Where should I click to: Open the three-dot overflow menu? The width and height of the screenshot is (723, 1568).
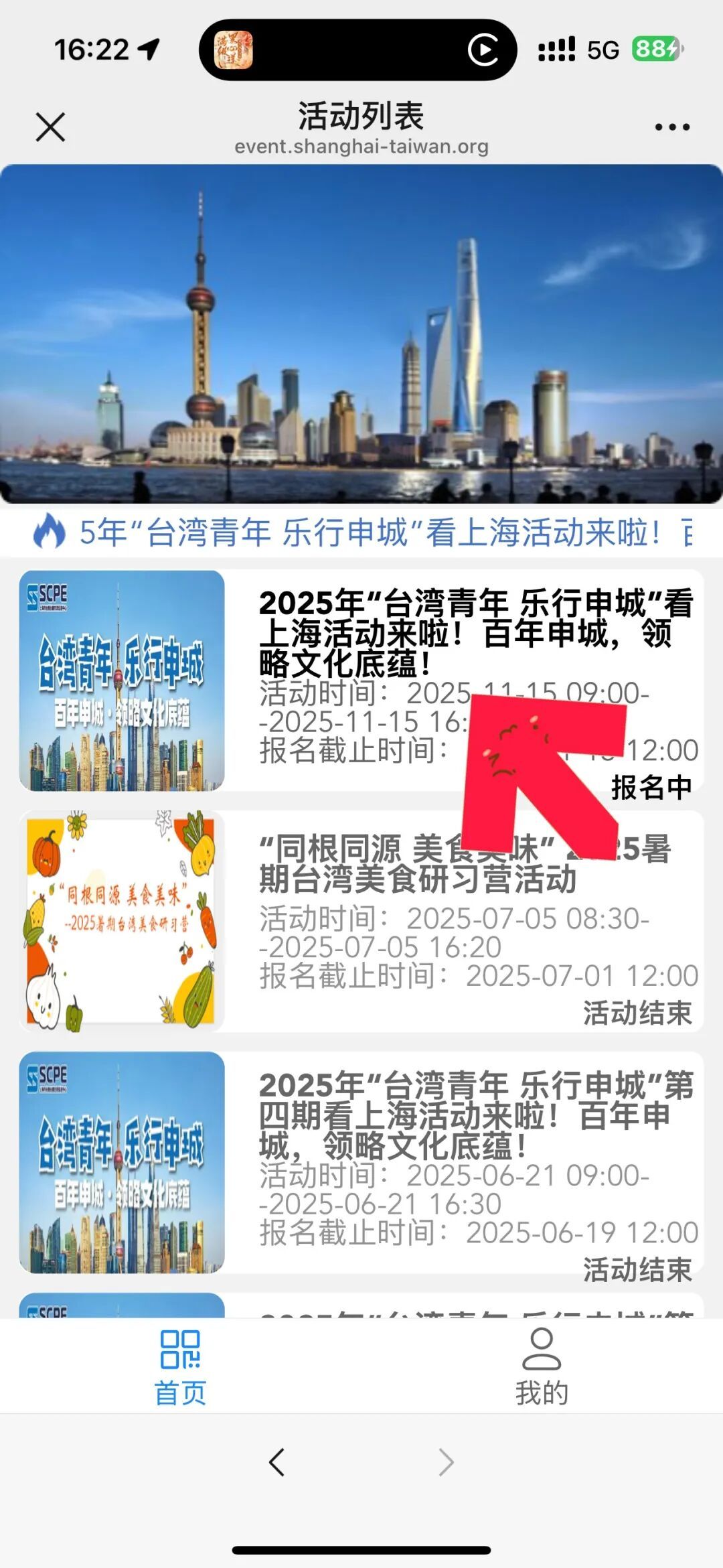pyautogui.click(x=671, y=127)
